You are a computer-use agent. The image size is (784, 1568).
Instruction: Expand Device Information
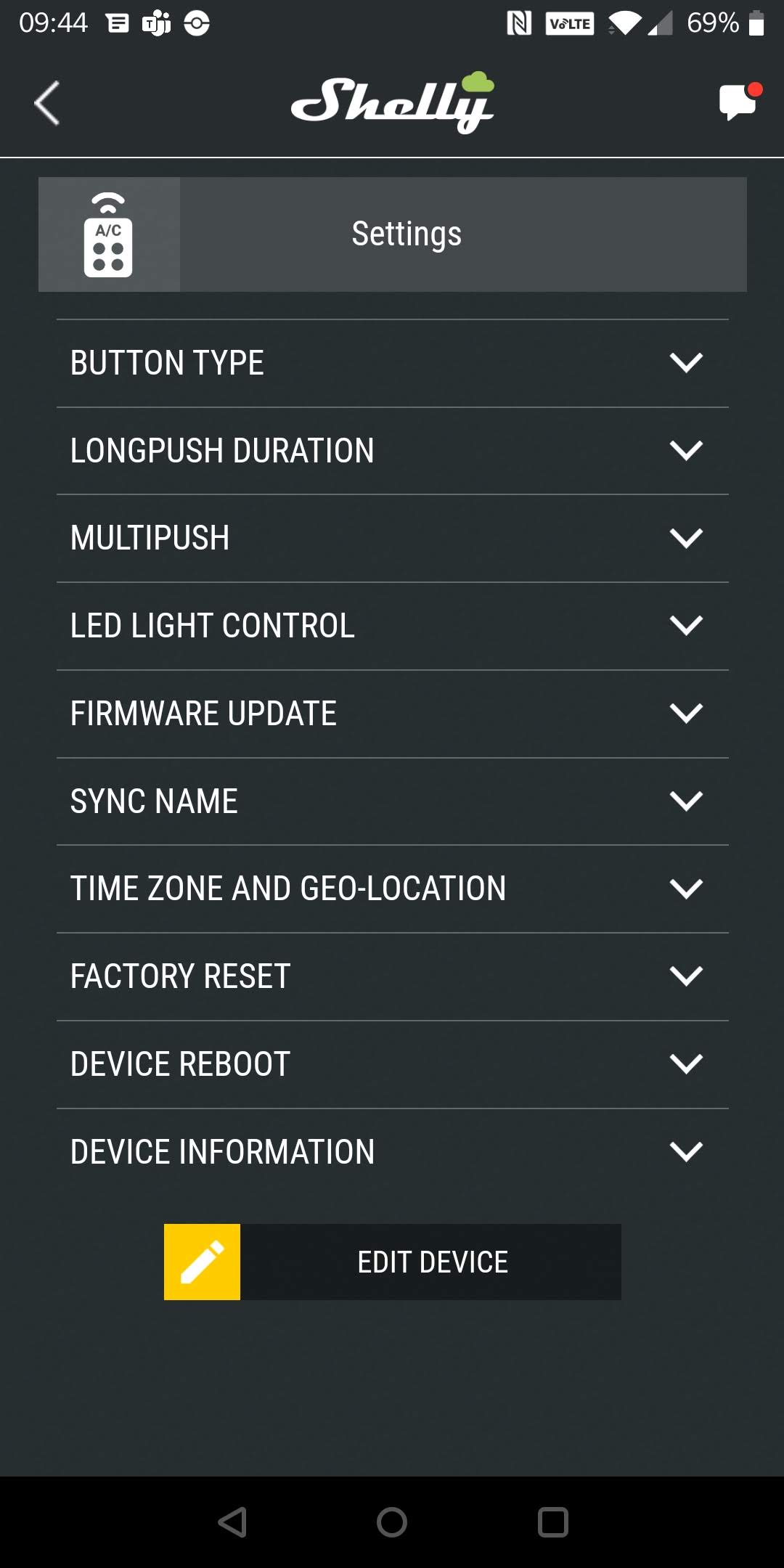392,1152
